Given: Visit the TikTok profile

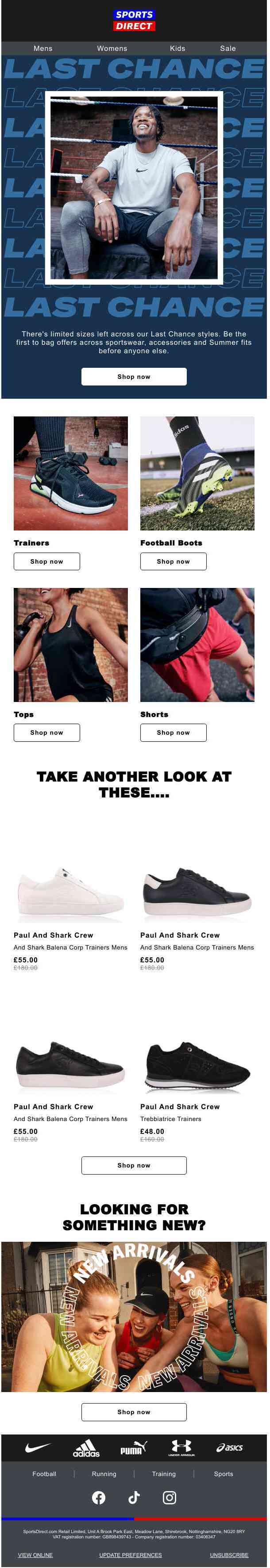Looking at the screenshot, I should point(134,1499).
